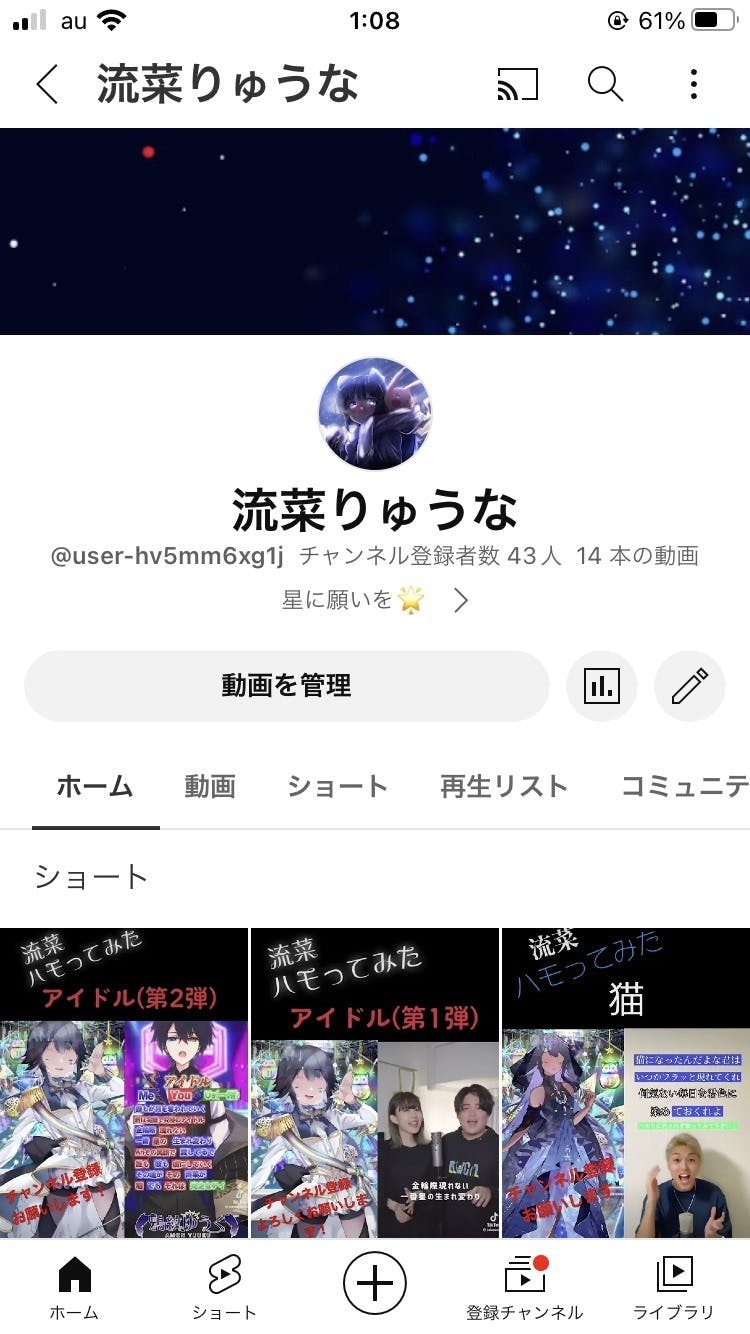Switch to the コミュニティ tab
750x1334 pixels.
tap(685, 787)
